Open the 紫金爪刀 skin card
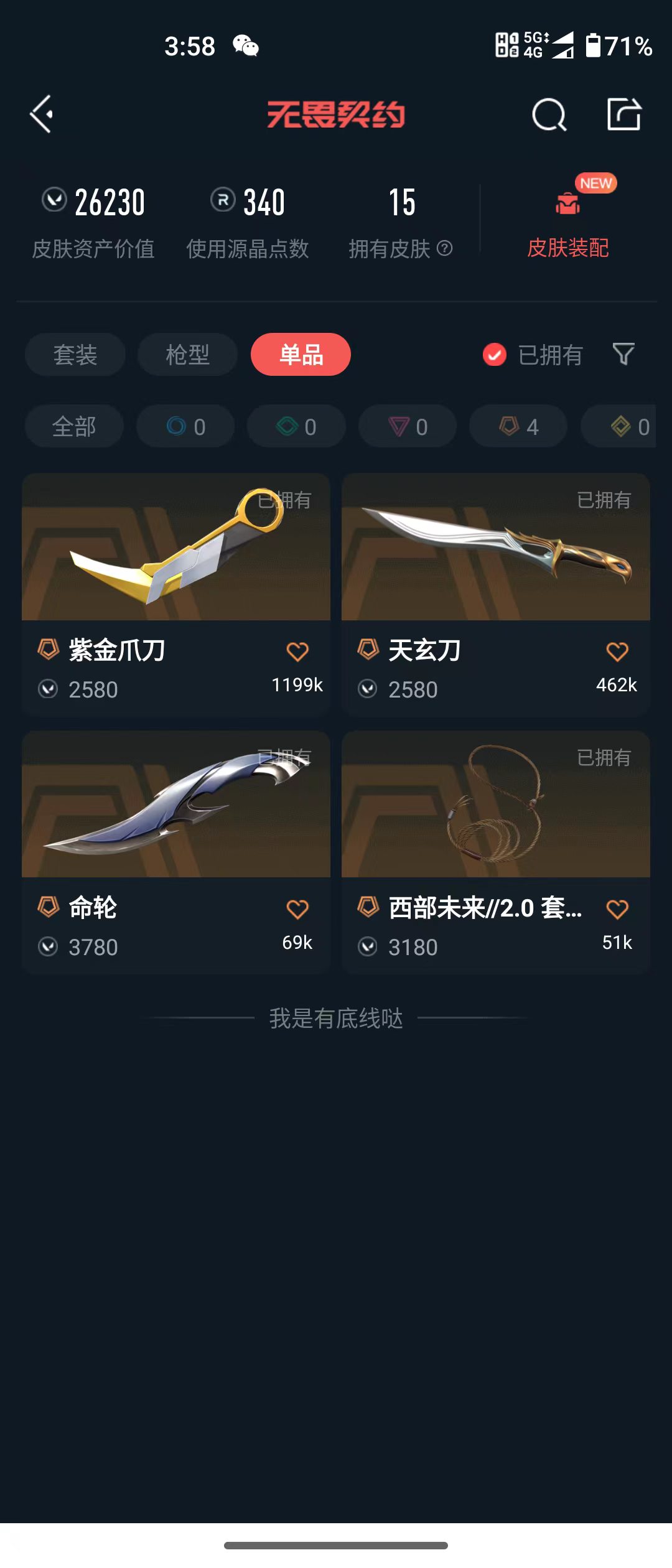The width and height of the screenshot is (672, 1568). click(176, 595)
